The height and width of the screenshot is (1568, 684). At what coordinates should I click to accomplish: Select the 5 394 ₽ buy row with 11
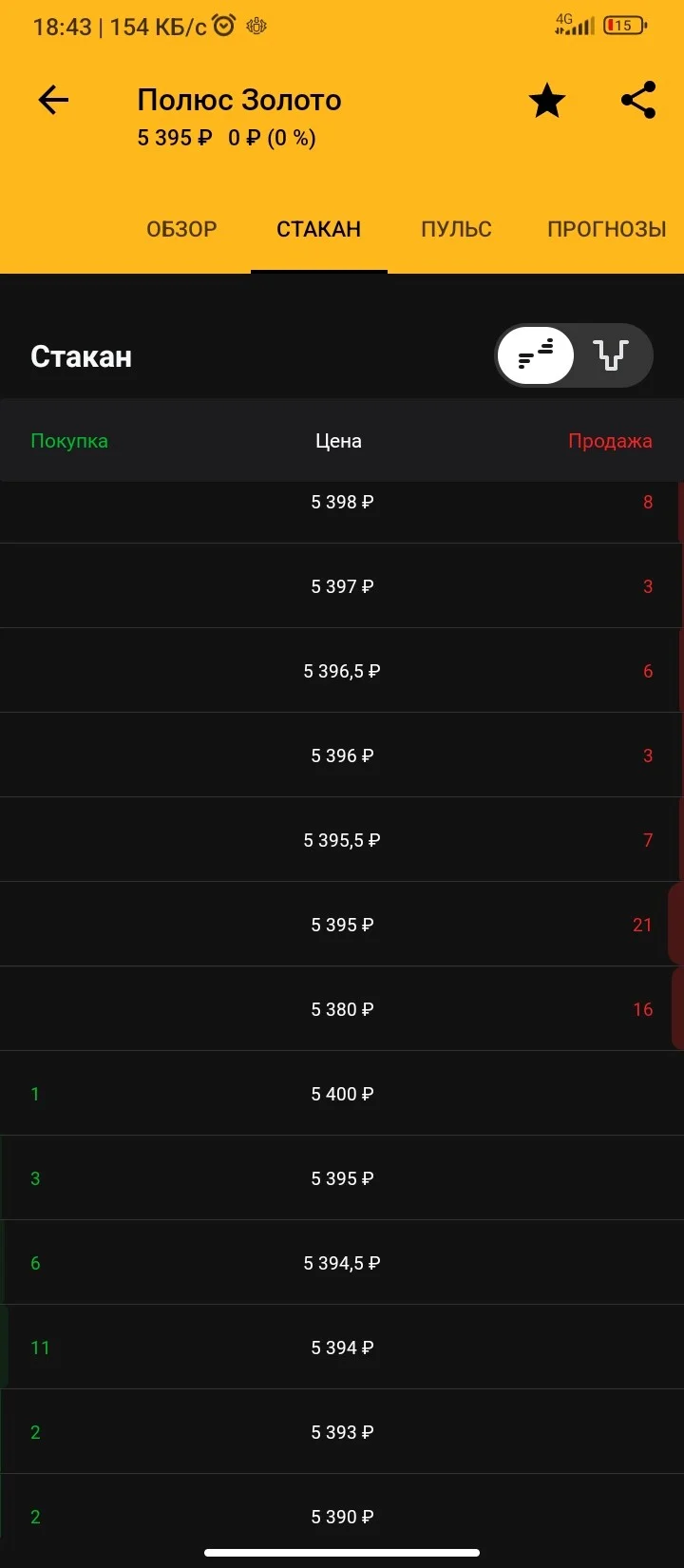point(342,1348)
